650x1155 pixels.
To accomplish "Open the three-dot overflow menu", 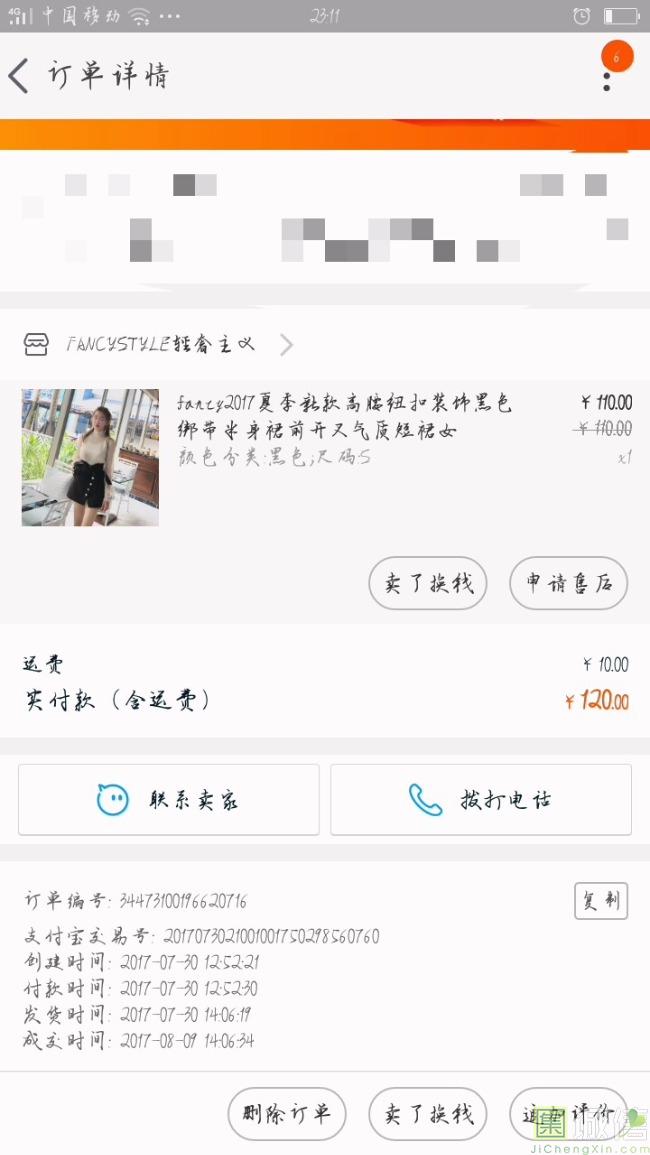I will (607, 78).
